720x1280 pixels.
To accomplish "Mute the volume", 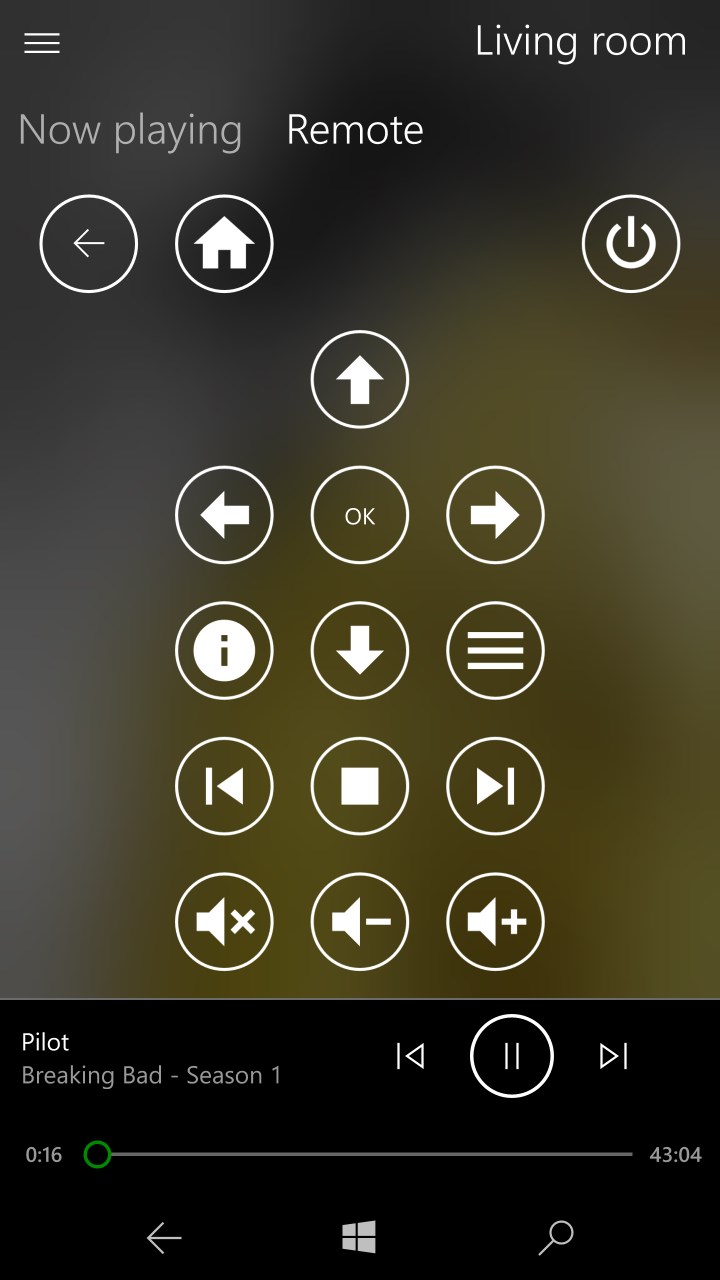I will tap(224, 922).
